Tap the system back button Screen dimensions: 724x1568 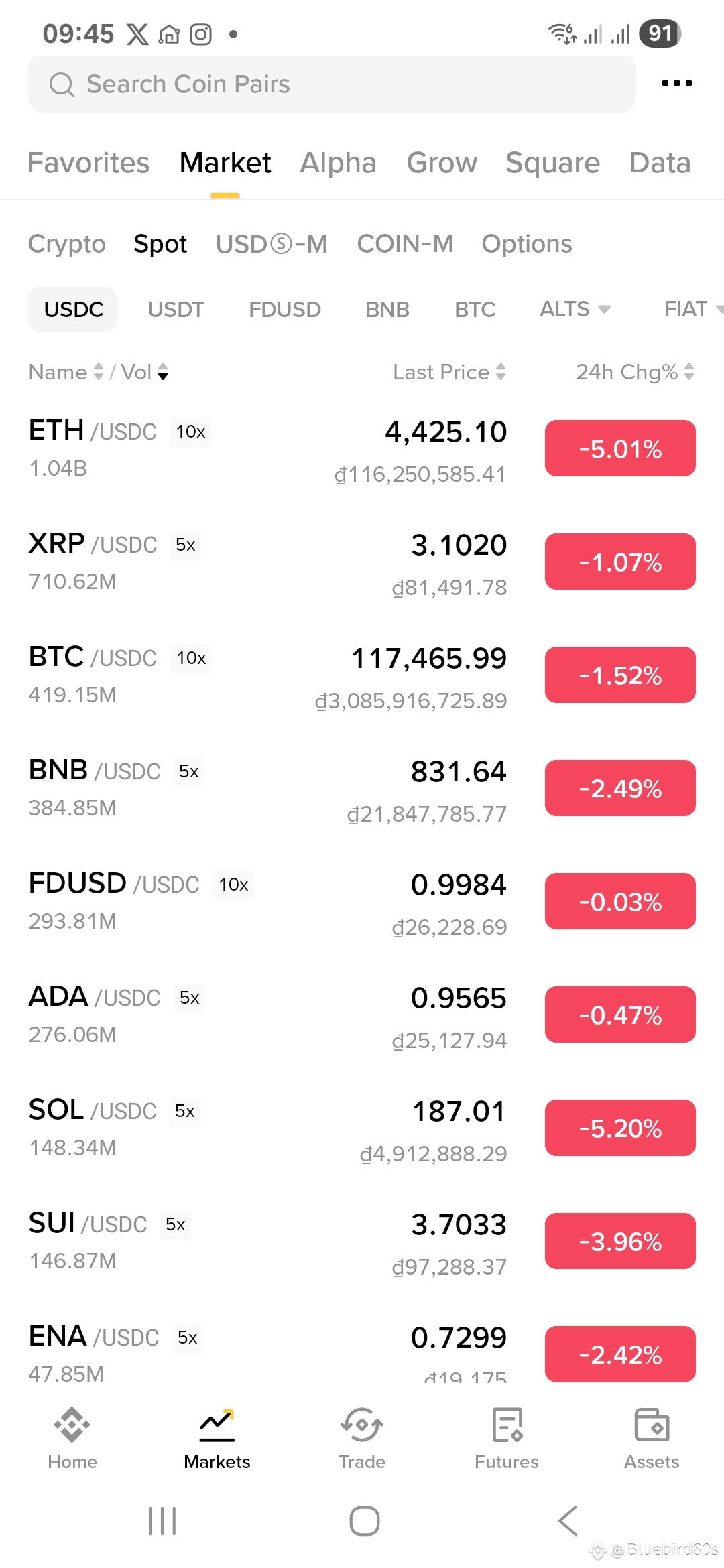(568, 1520)
